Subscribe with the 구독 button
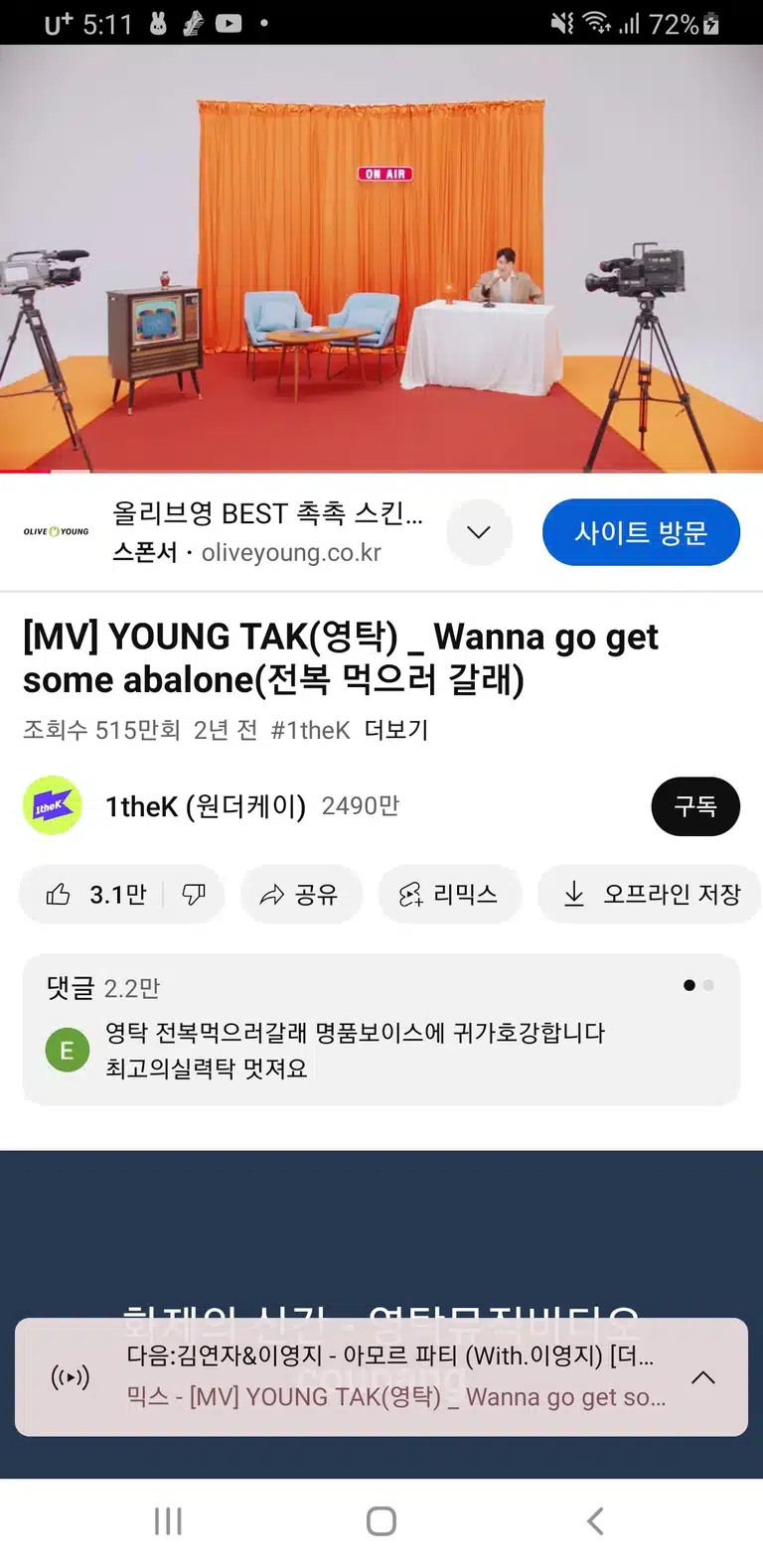The image size is (763, 1568). click(x=695, y=806)
